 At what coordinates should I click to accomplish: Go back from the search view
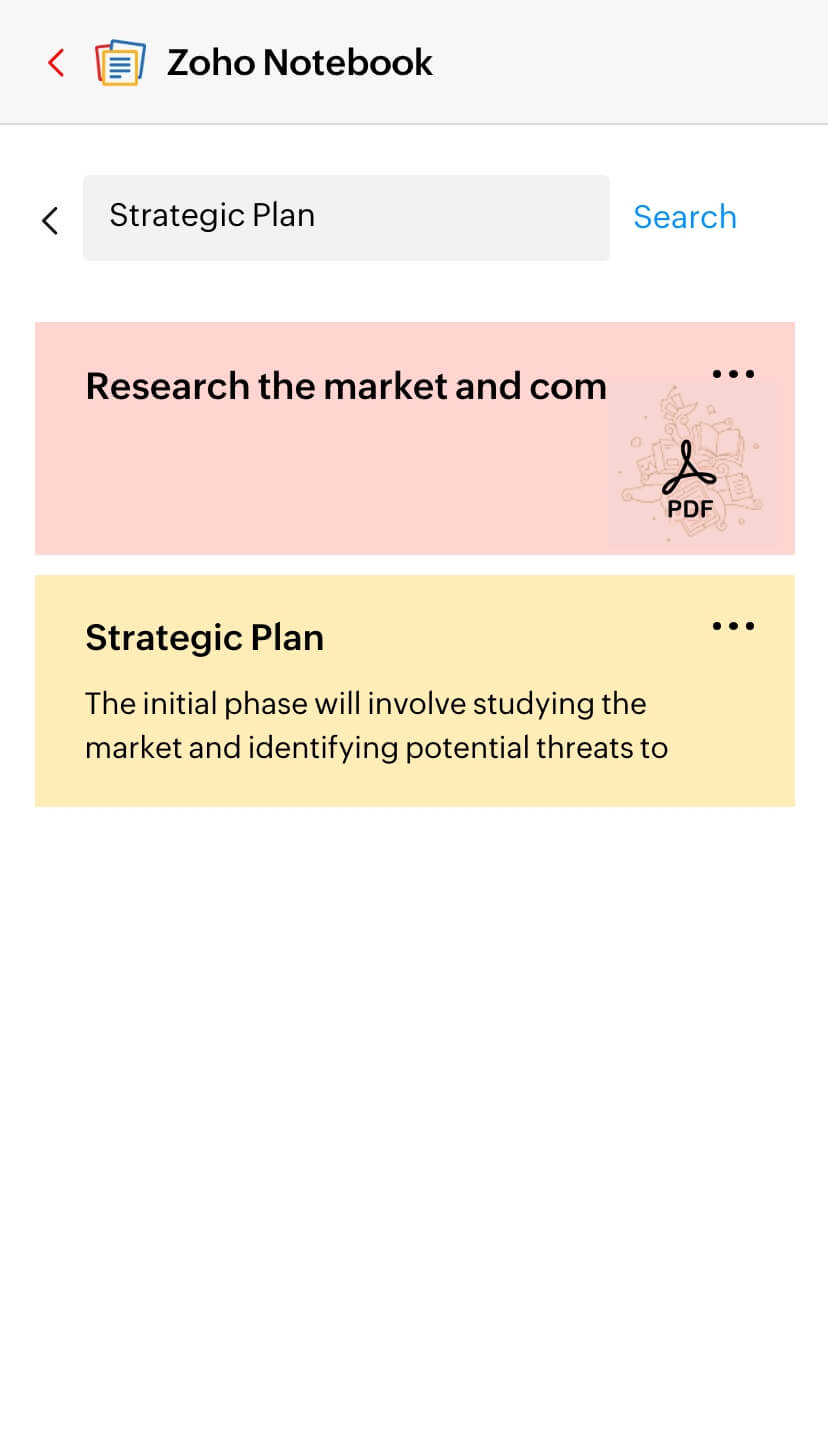point(50,220)
